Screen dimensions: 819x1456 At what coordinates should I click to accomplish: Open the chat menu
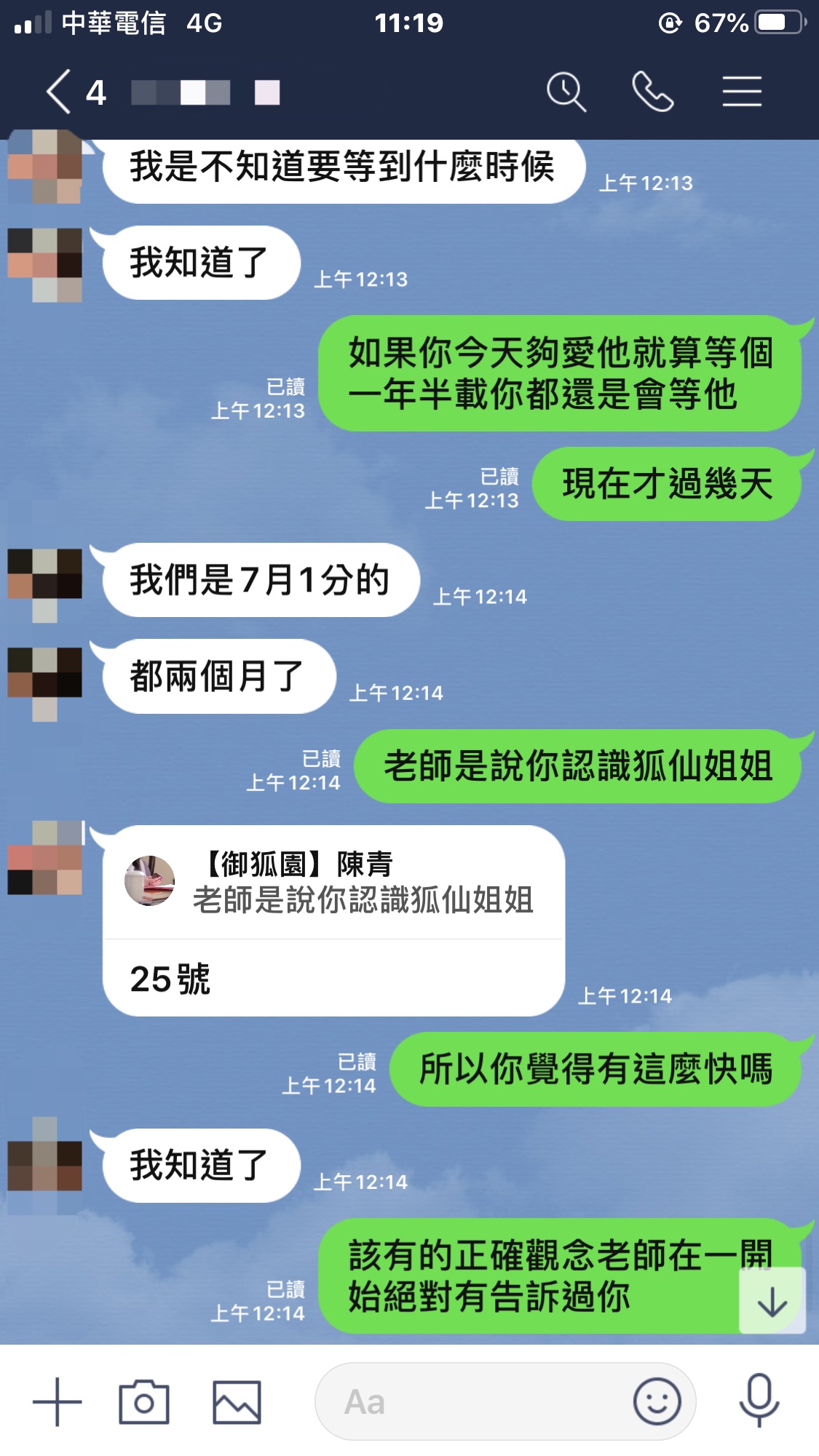[x=742, y=92]
